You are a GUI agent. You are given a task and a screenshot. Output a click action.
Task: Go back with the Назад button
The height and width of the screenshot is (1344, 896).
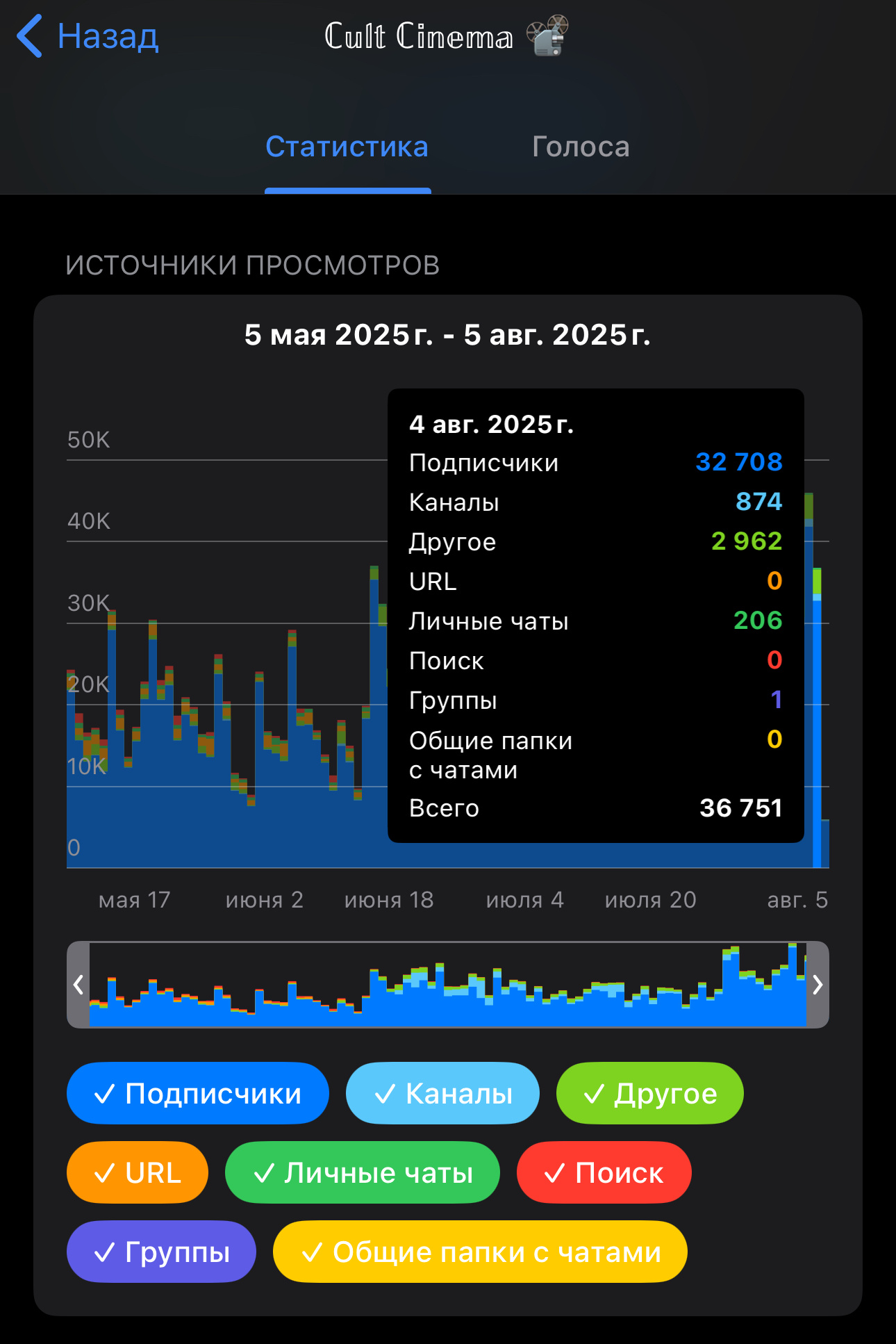click(88, 37)
